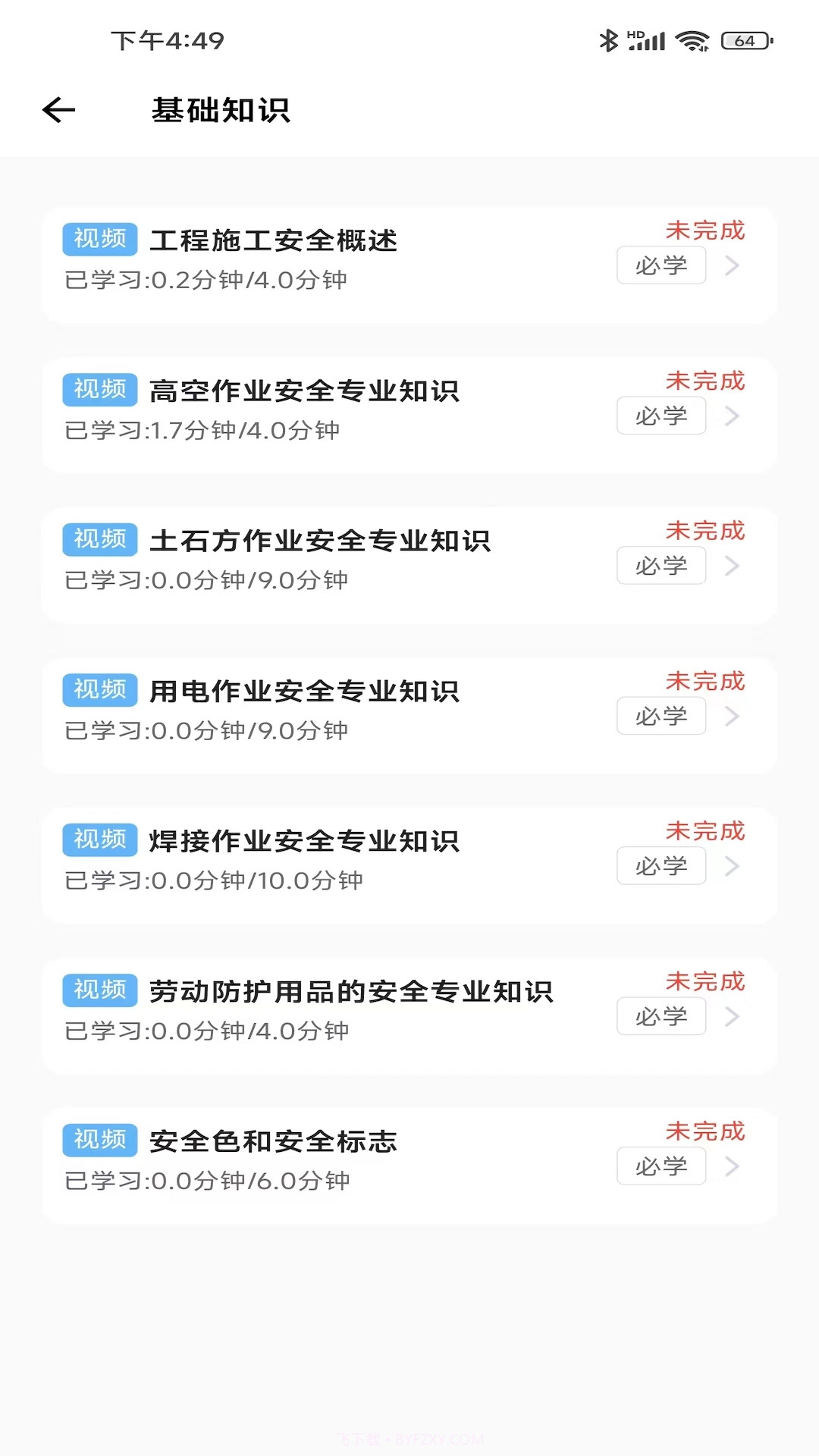Click the 必学 button on 工程施工安全概述
The image size is (819, 1456).
click(661, 265)
